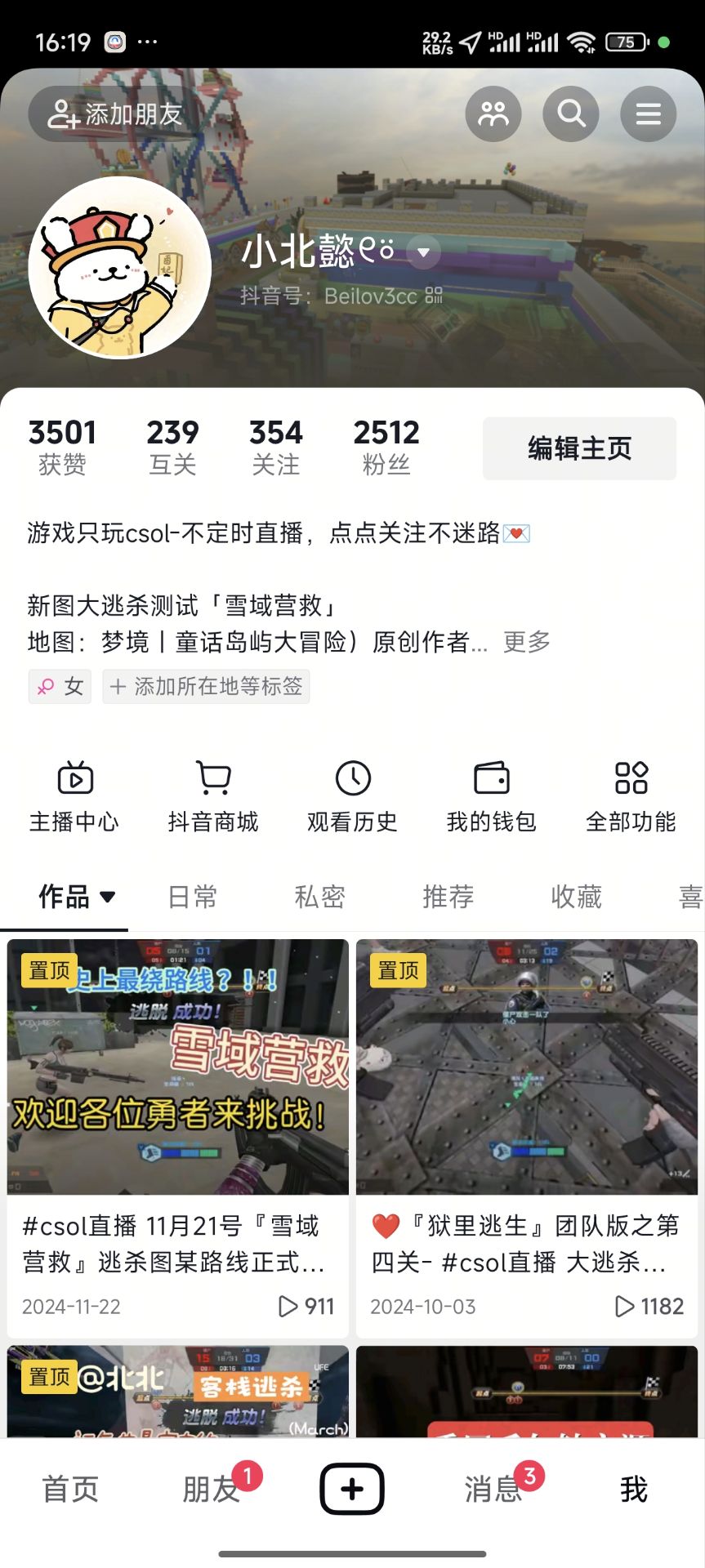This screenshot has width=705, height=1568.
Task: Tap 添加所在地等标签 chip
Action: [206, 686]
